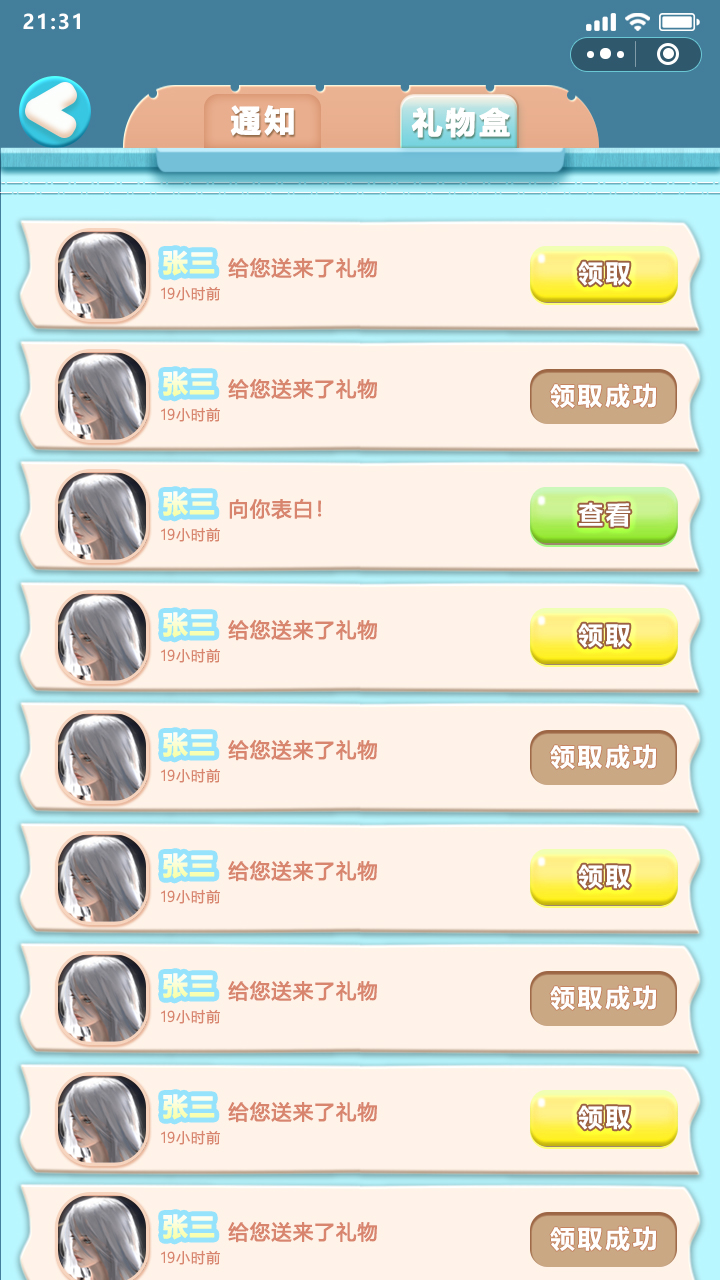Tap 查看 to view the confession
Image resolution: width=720 pixels, height=1280 pixels.
click(603, 515)
